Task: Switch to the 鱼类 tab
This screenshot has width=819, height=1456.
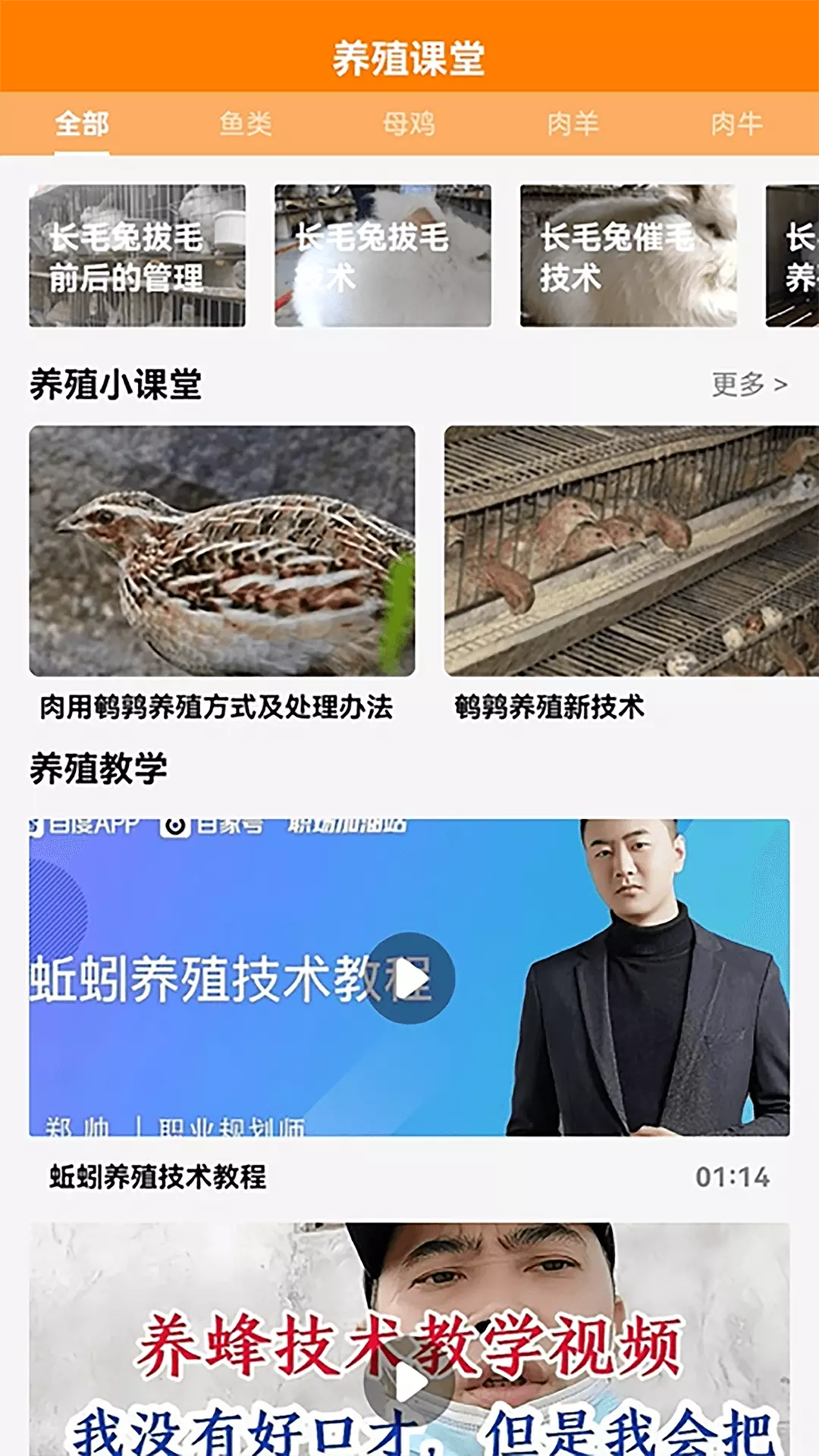Action: click(246, 124)
